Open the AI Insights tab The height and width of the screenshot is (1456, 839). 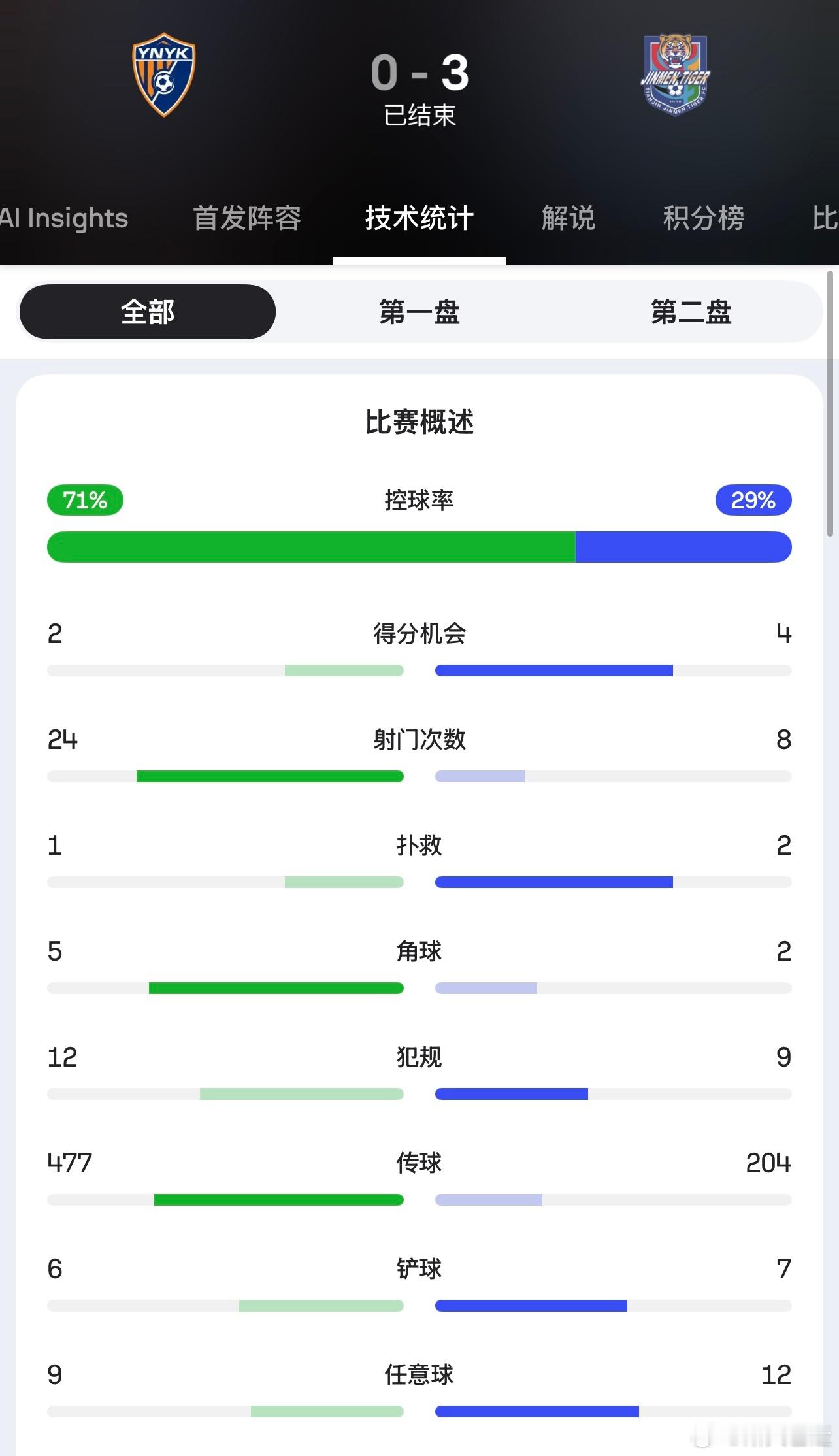63,219
